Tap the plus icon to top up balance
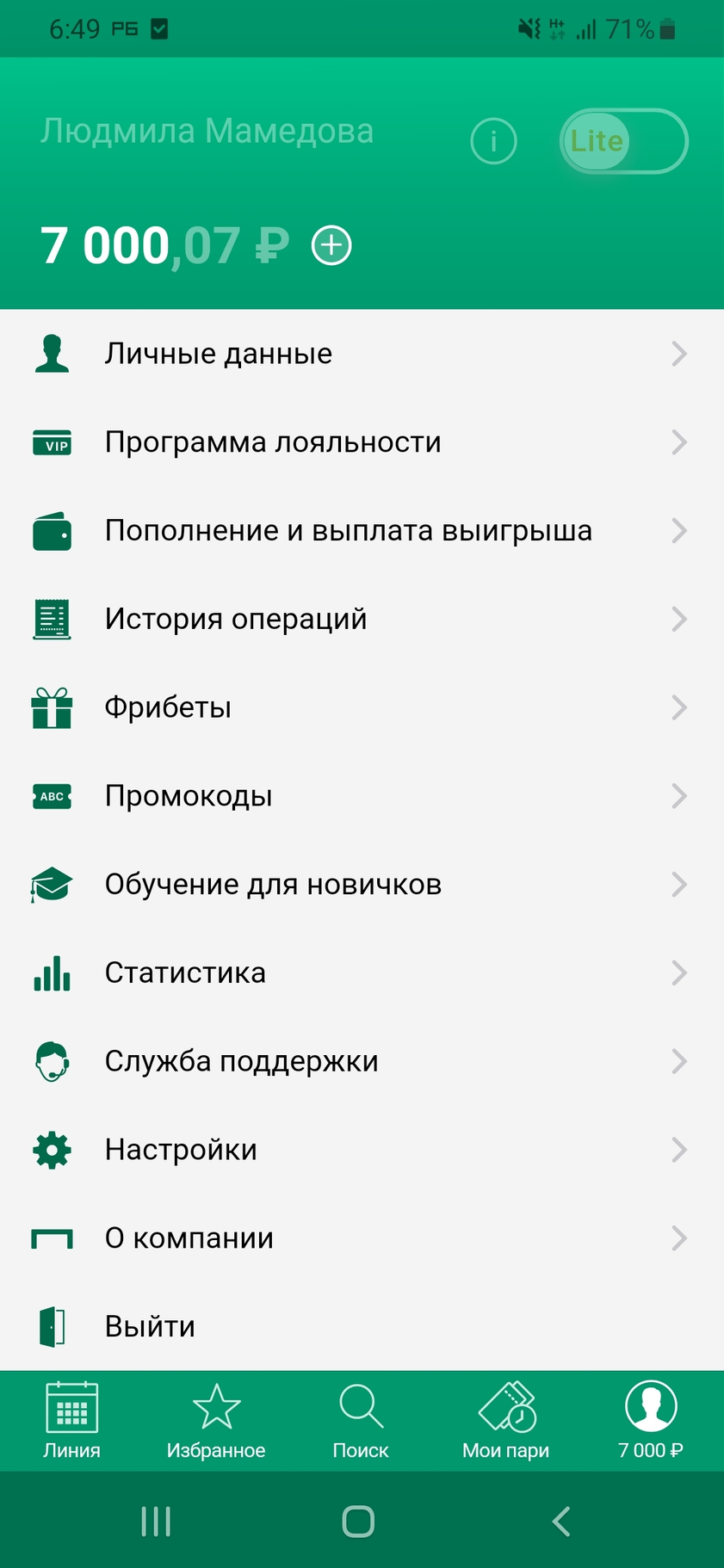Image resolution: width=724 pixels, height=1568 pixels. coord(331,245)
